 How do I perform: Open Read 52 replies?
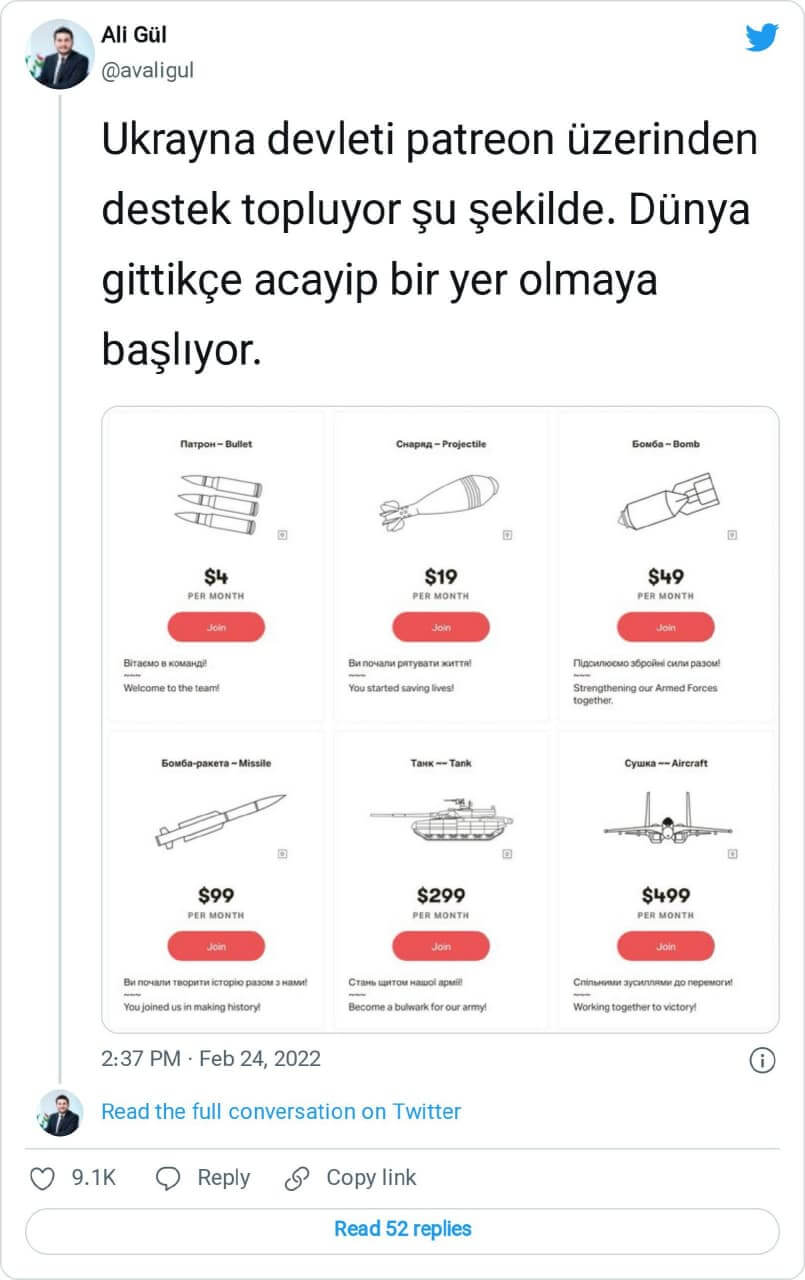click(402, 1229)
